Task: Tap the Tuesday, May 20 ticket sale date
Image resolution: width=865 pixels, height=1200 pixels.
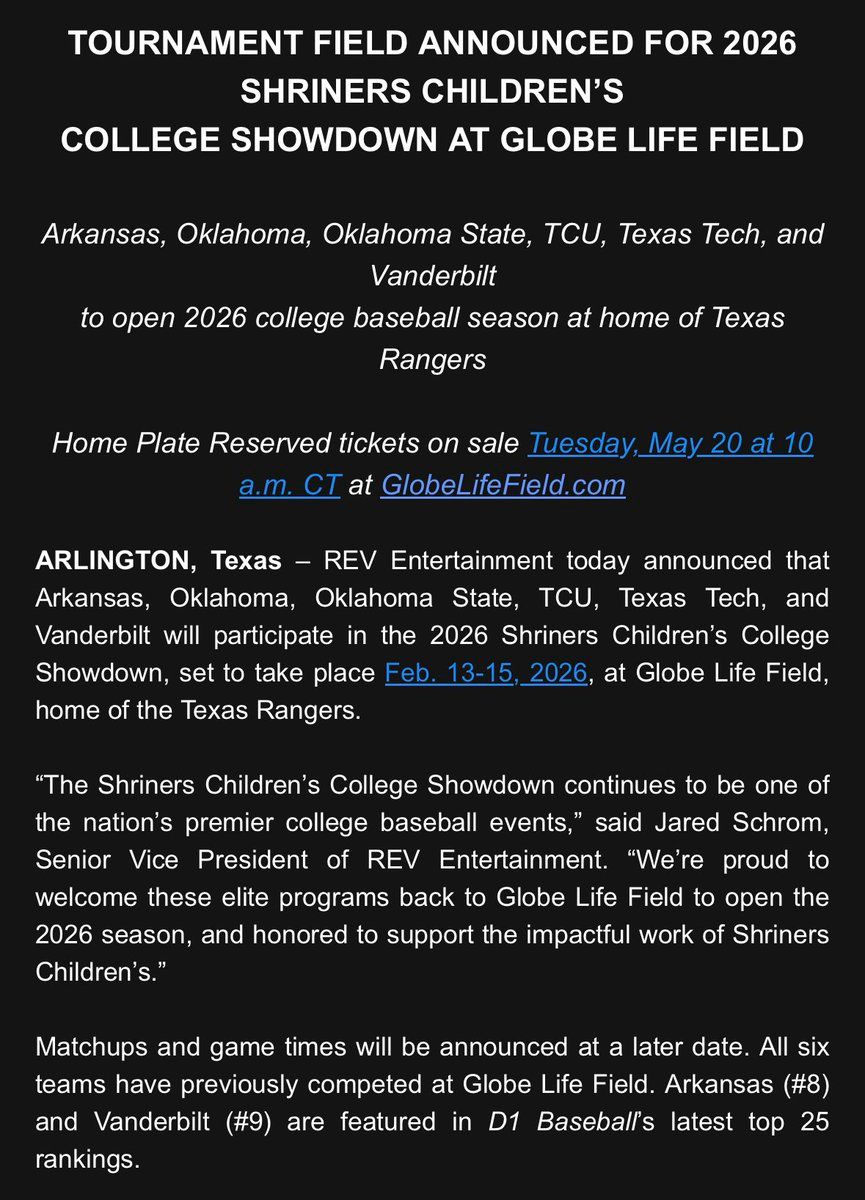Action: (x=669, y=442)
